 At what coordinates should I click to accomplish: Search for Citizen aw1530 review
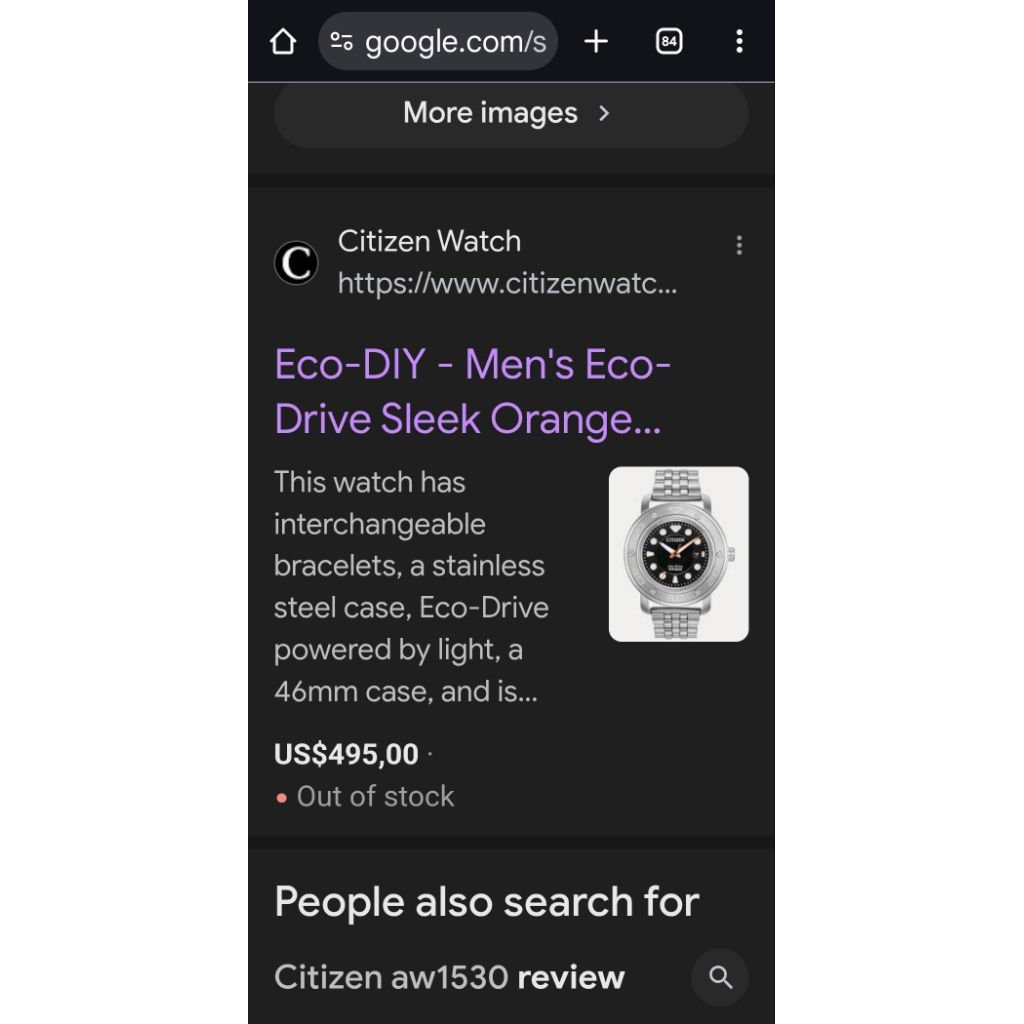[x=450, y=977]
